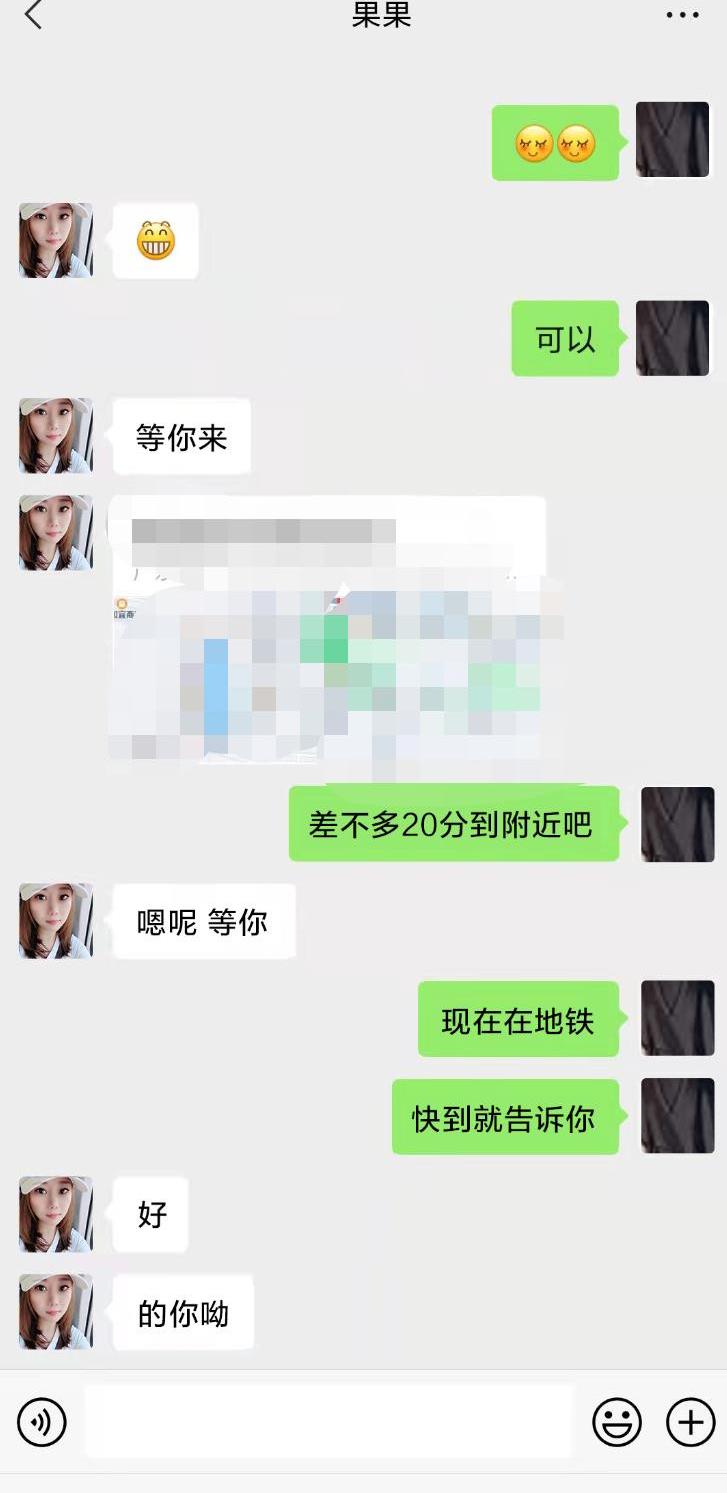Tap the plus icon to add attachments

(688, 1421)
